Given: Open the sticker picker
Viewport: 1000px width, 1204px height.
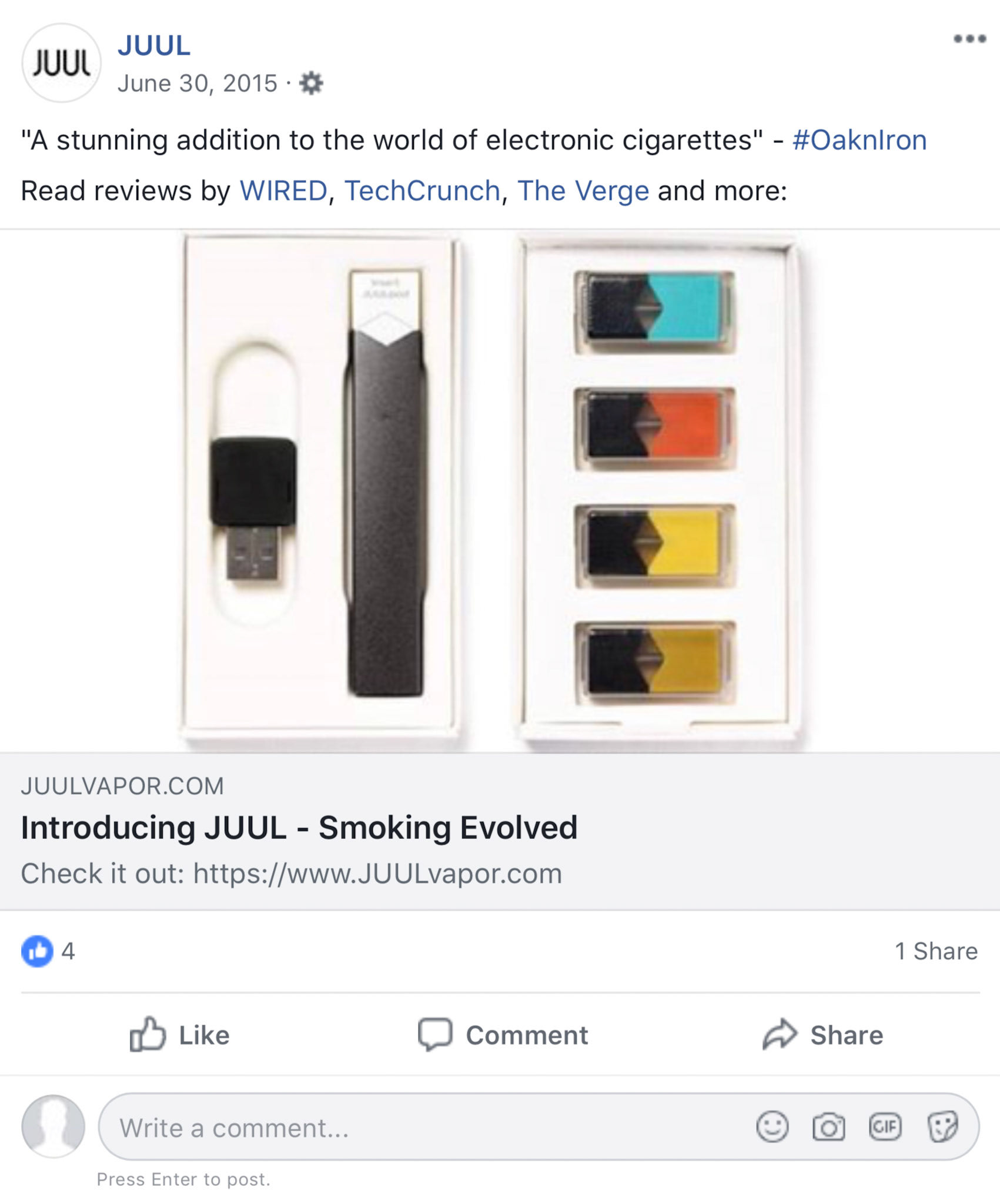Looking at the screenshot, I should 942,1127.
